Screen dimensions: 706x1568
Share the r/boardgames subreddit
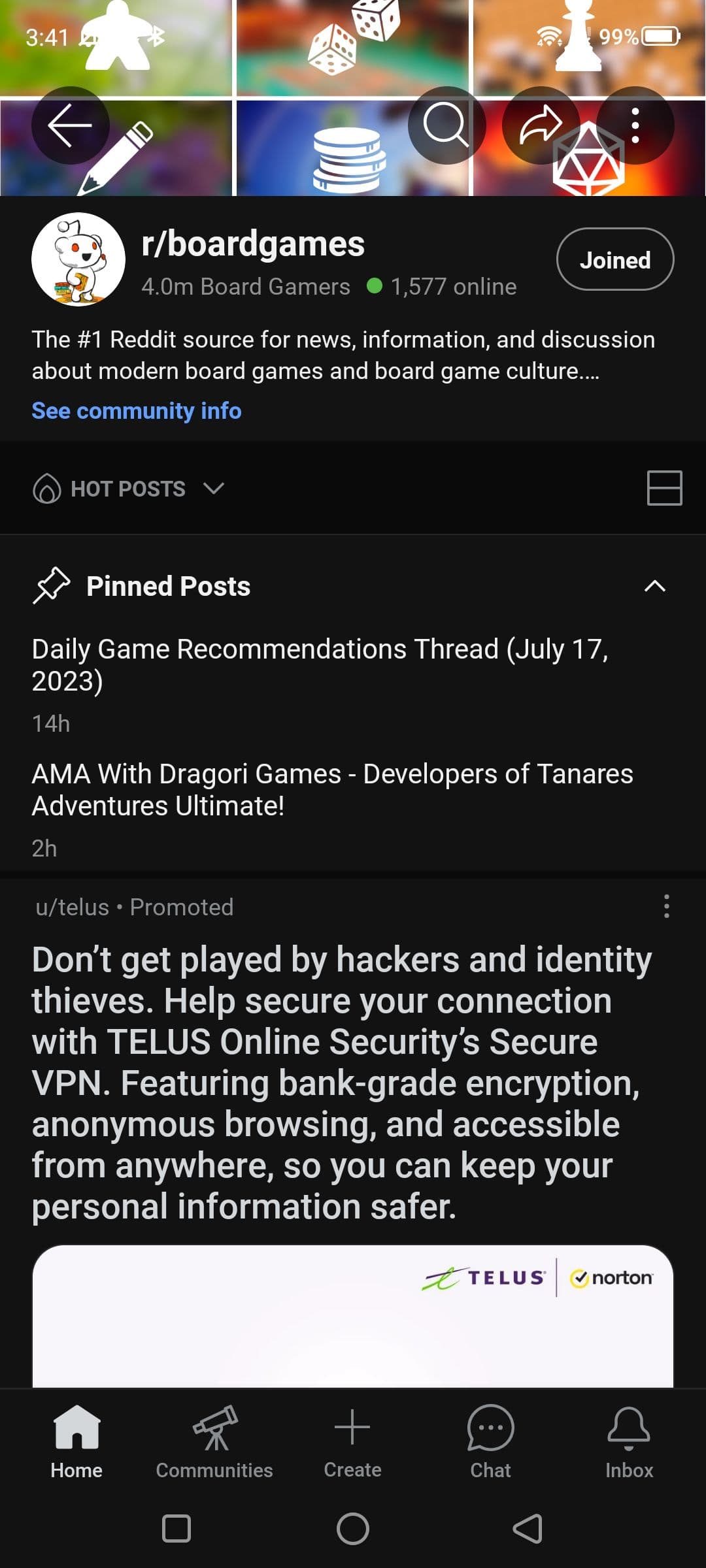(x=541, y=125)
